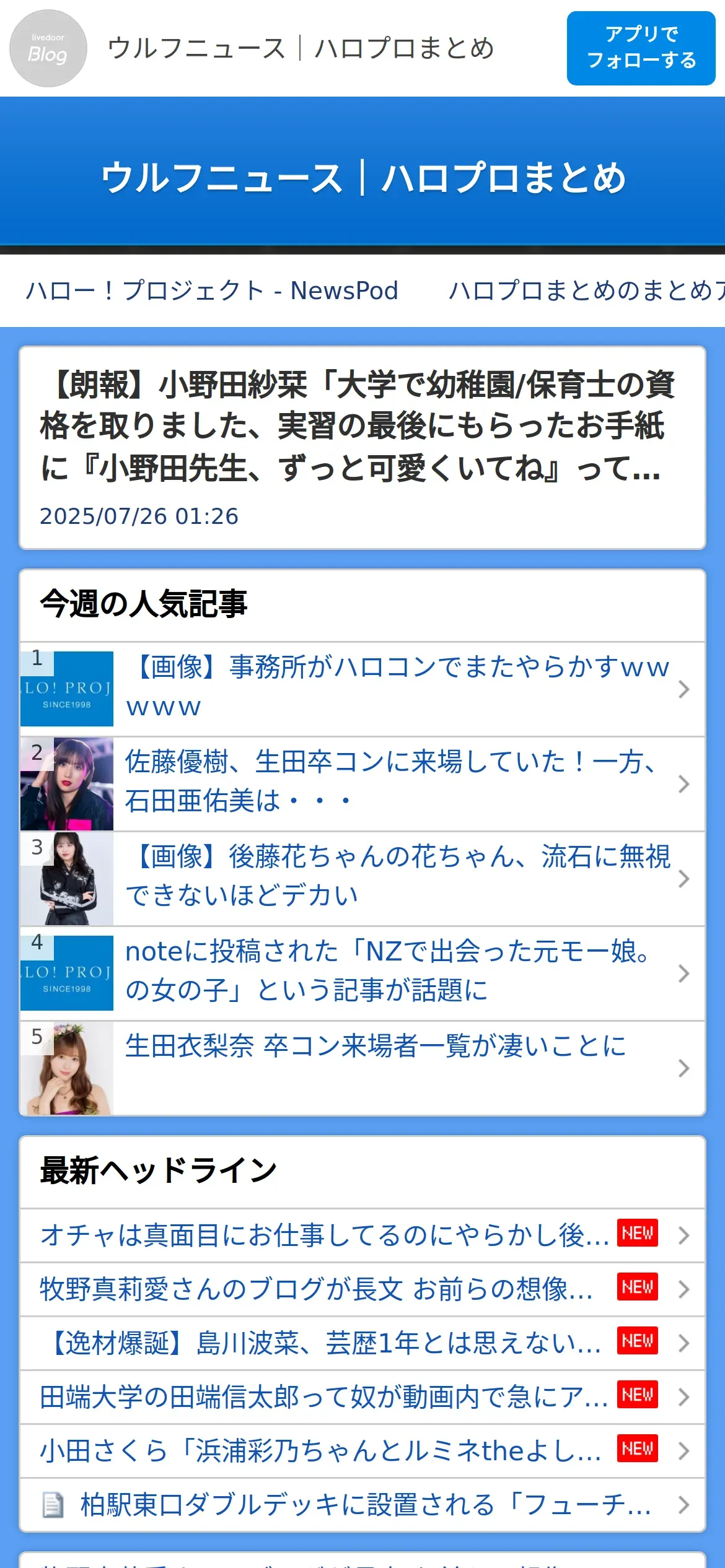Open ranking 2 article about 佐藤優樹 and 生田卒コン
Image resolution: width=725 pixels, height=1568 pixels.
[x=362, y=784]
